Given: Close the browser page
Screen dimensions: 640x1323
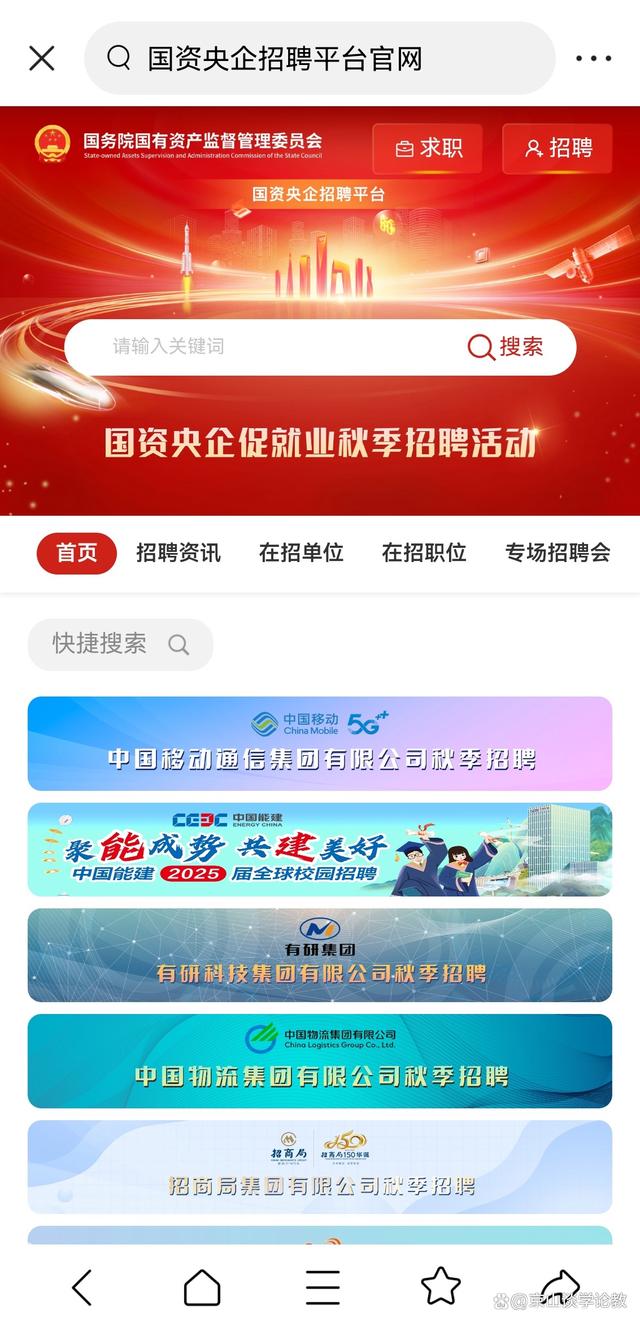Looking at the screenshot, I should 42,58.
